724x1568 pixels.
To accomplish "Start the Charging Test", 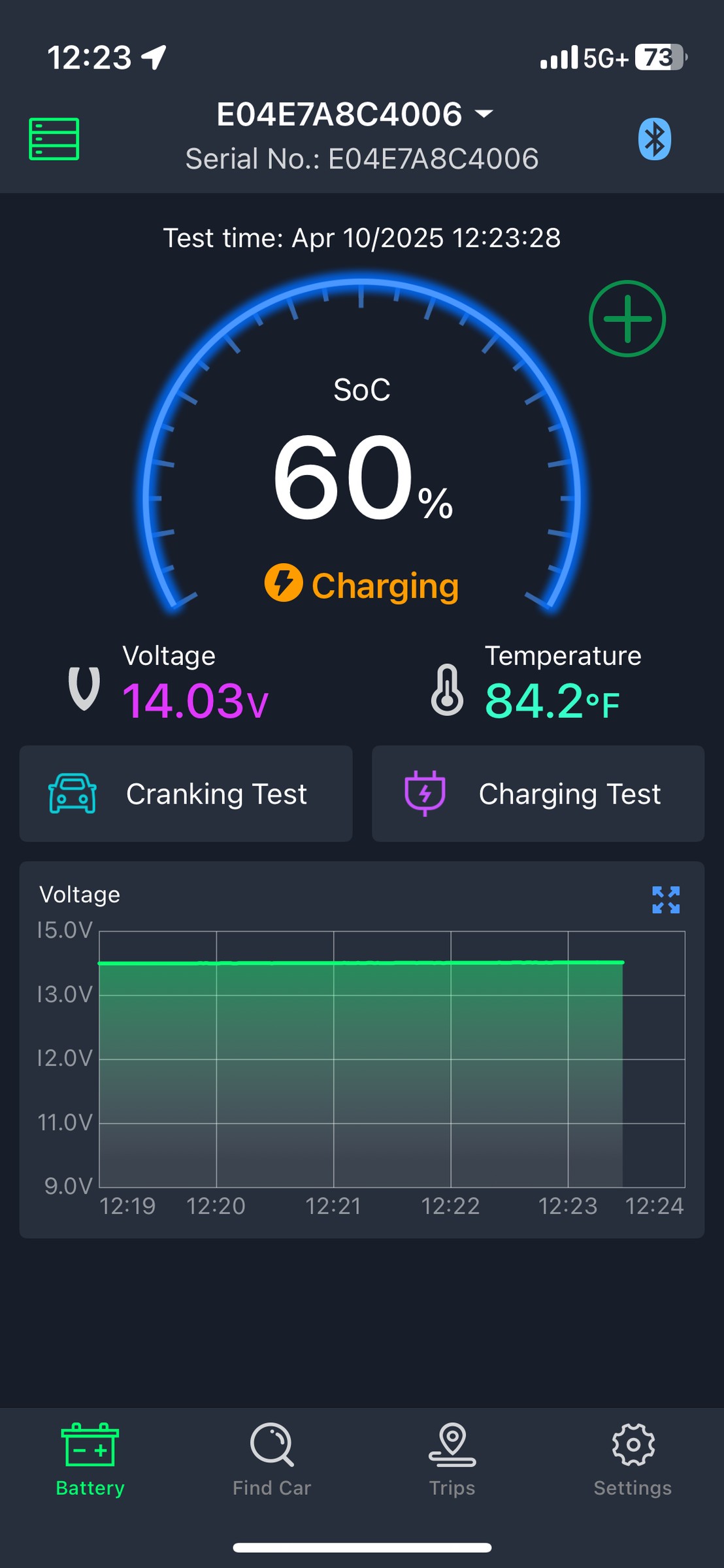I will click(x=538, y=794).
